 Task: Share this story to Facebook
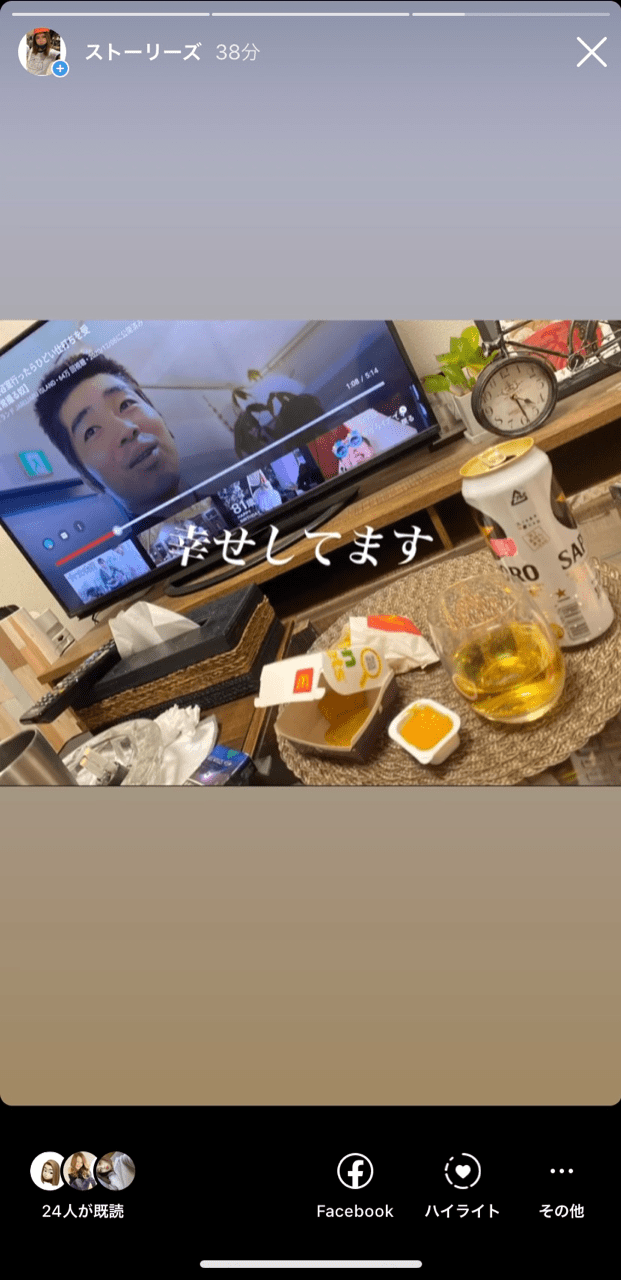[x=355, y=1185]
